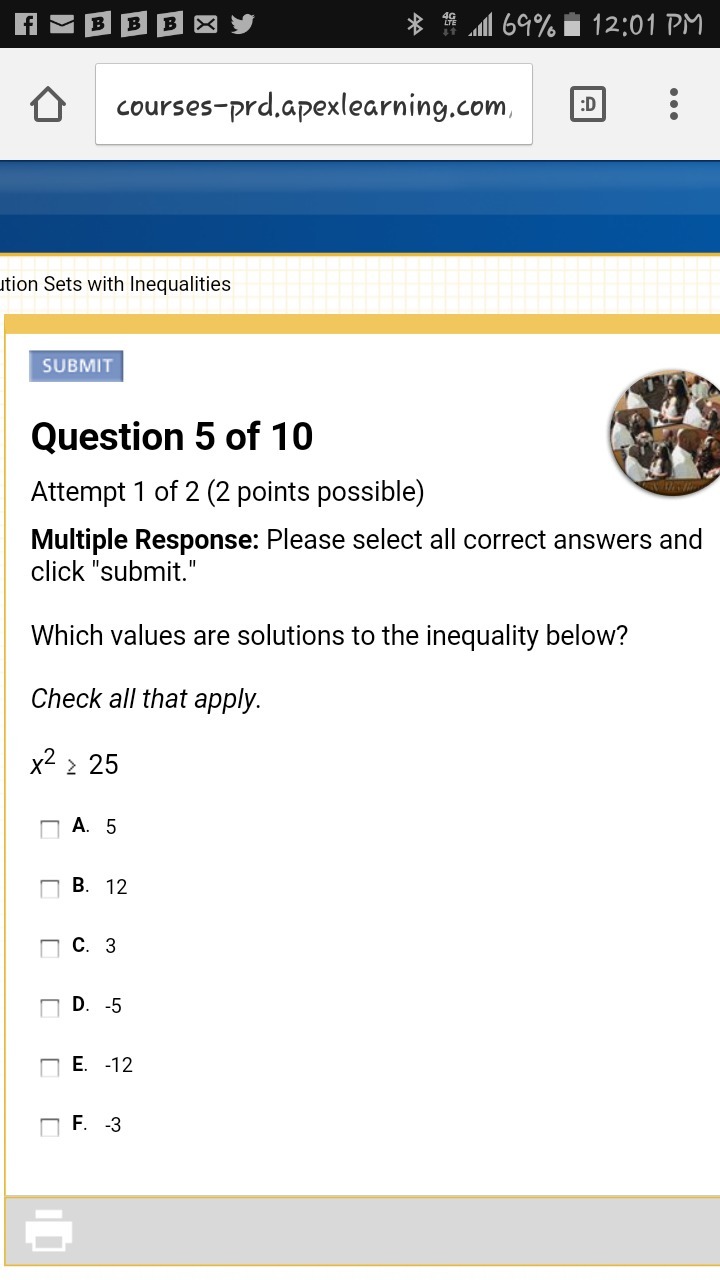Check answer A, value 5
The height and width of the screenshot is (1280, 720).
tap(50, 829)
